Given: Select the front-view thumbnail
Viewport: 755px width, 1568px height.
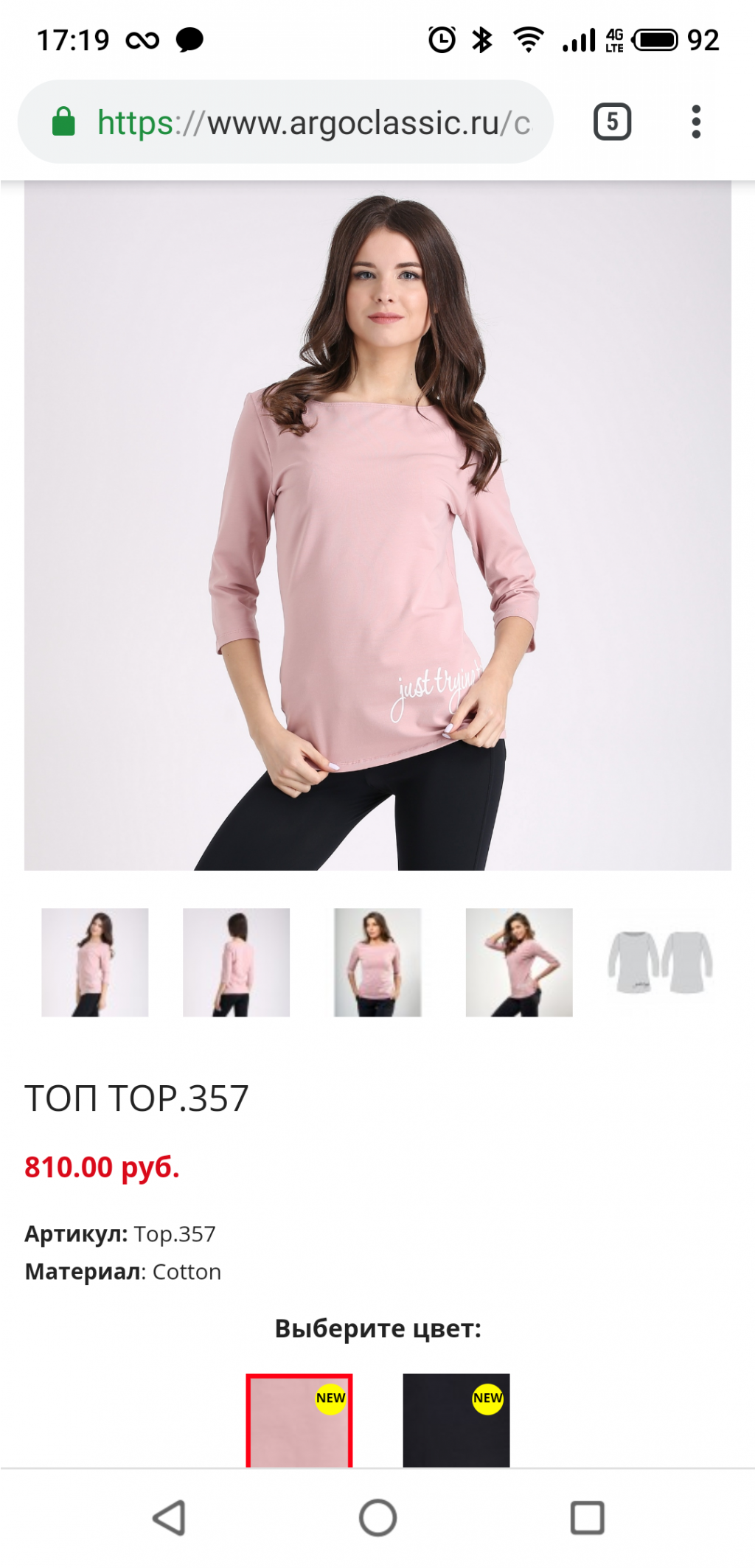Looking at the screenshot, I should pos(377,962).
